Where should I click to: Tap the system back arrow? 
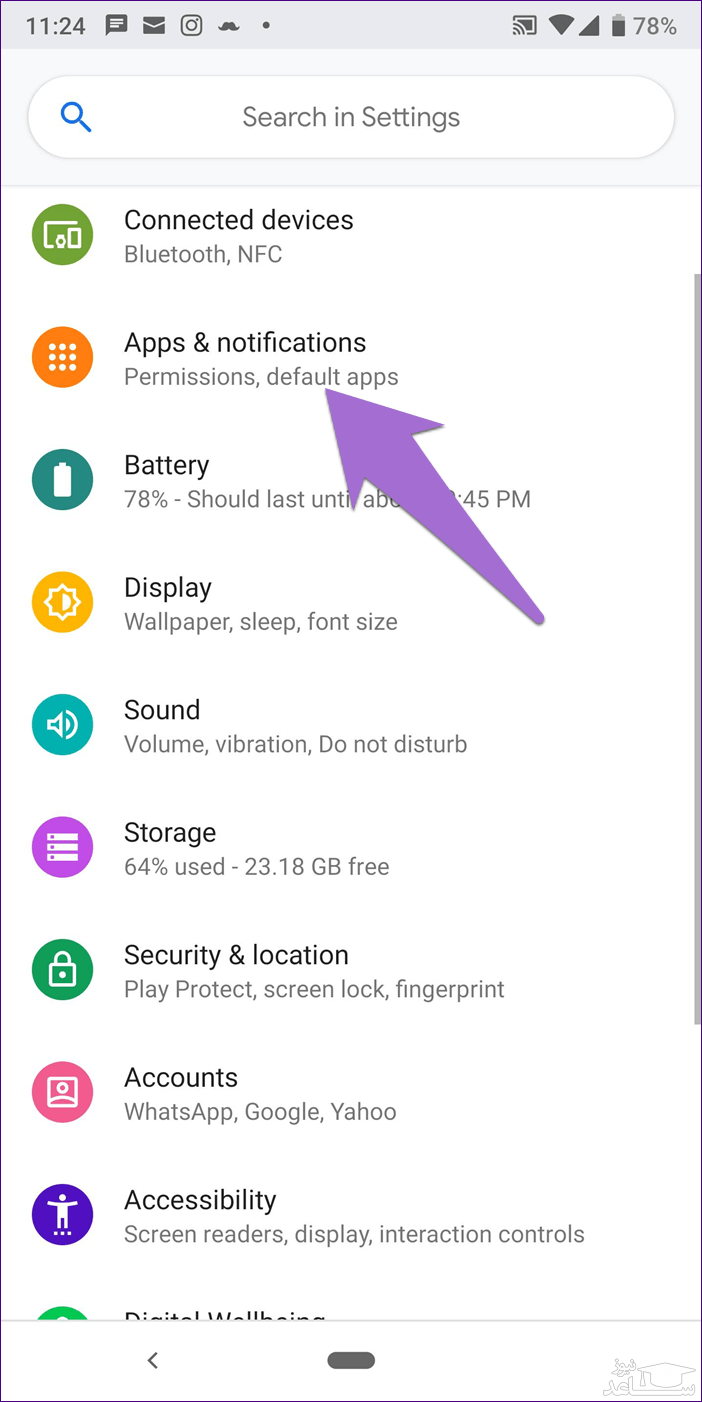(x=152, y=1360)
